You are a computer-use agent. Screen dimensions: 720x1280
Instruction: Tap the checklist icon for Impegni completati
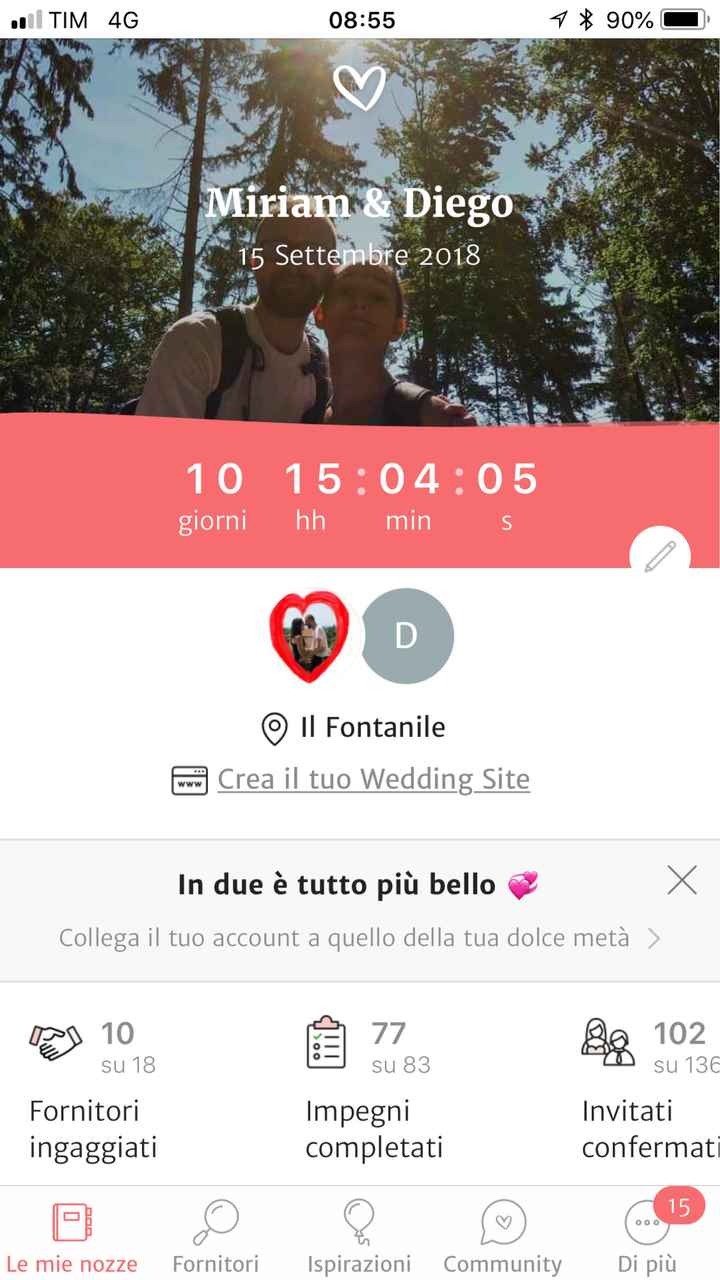pos(324,1043)
